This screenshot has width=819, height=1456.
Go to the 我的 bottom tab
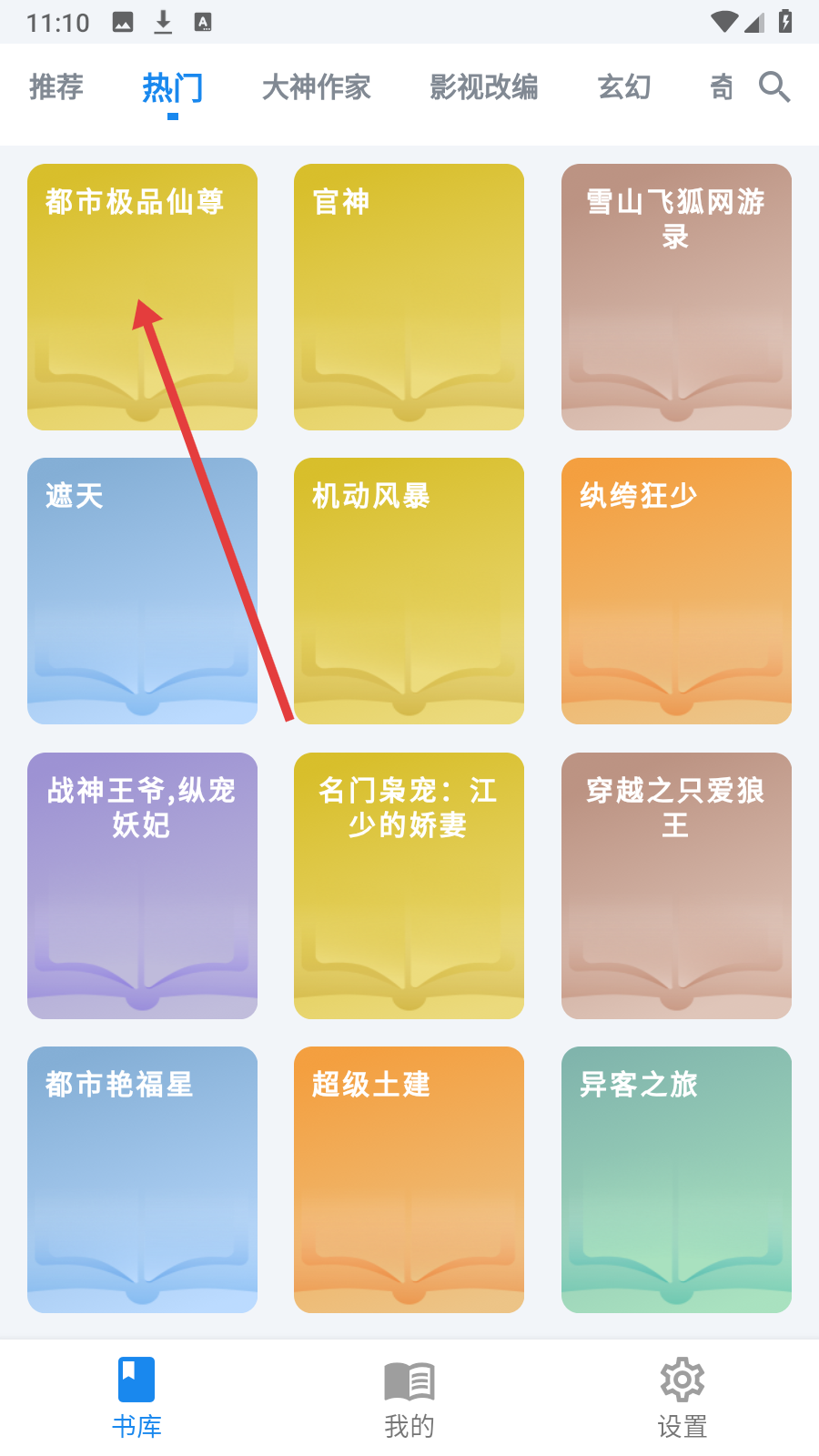click(409, 1399)
